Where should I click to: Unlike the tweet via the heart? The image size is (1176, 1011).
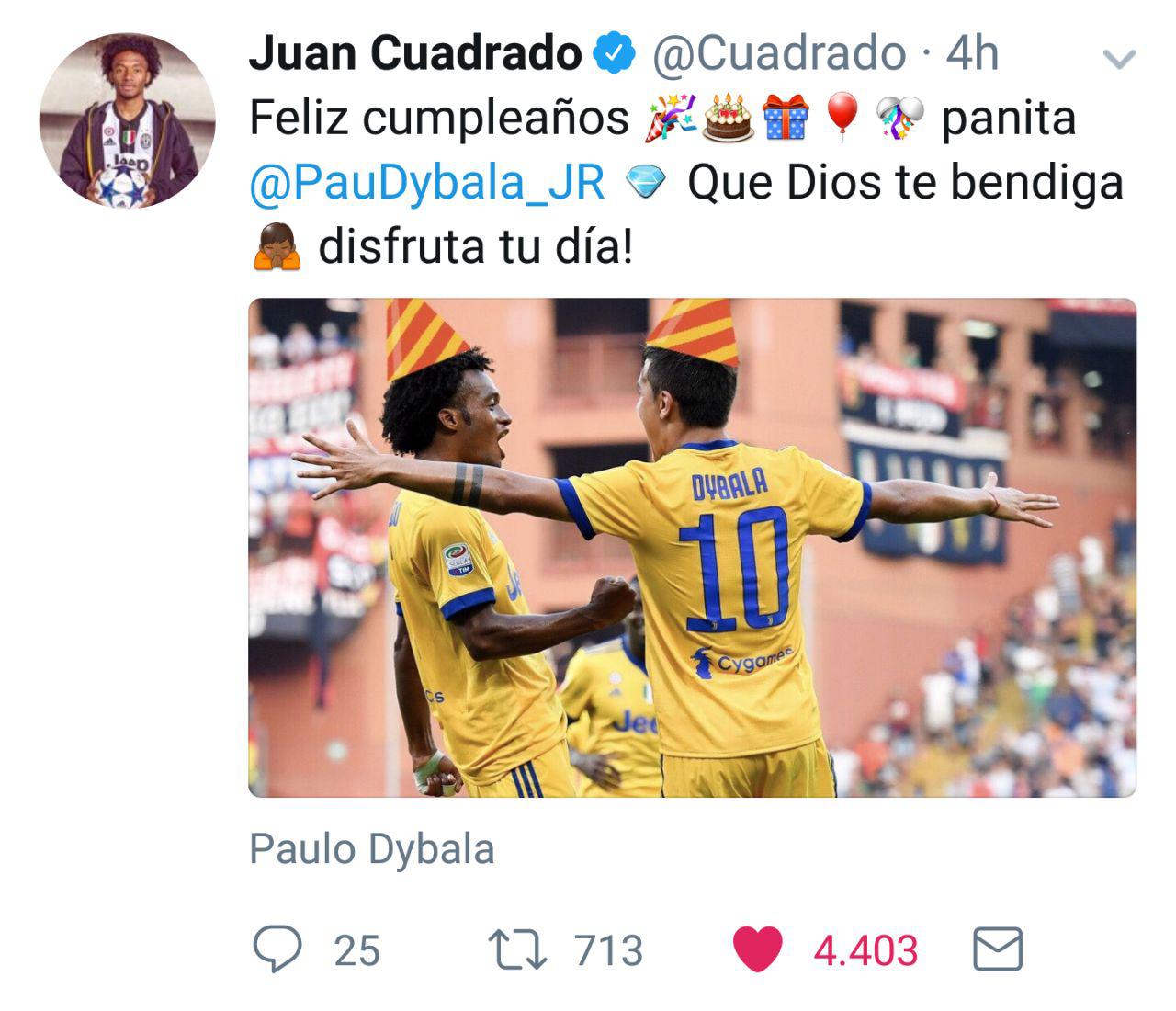tap(757, 949)
